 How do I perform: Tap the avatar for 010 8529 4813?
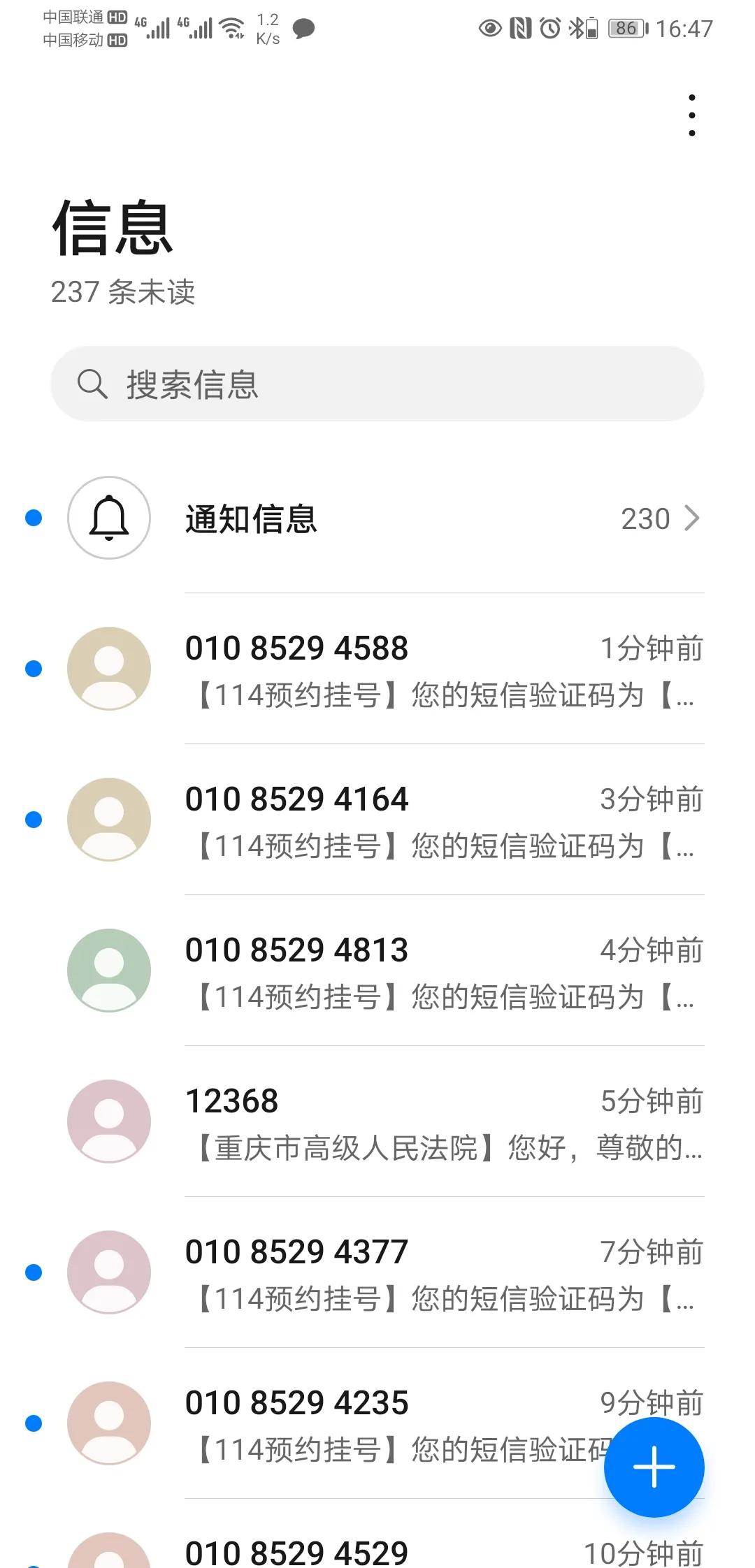[108, 970]
